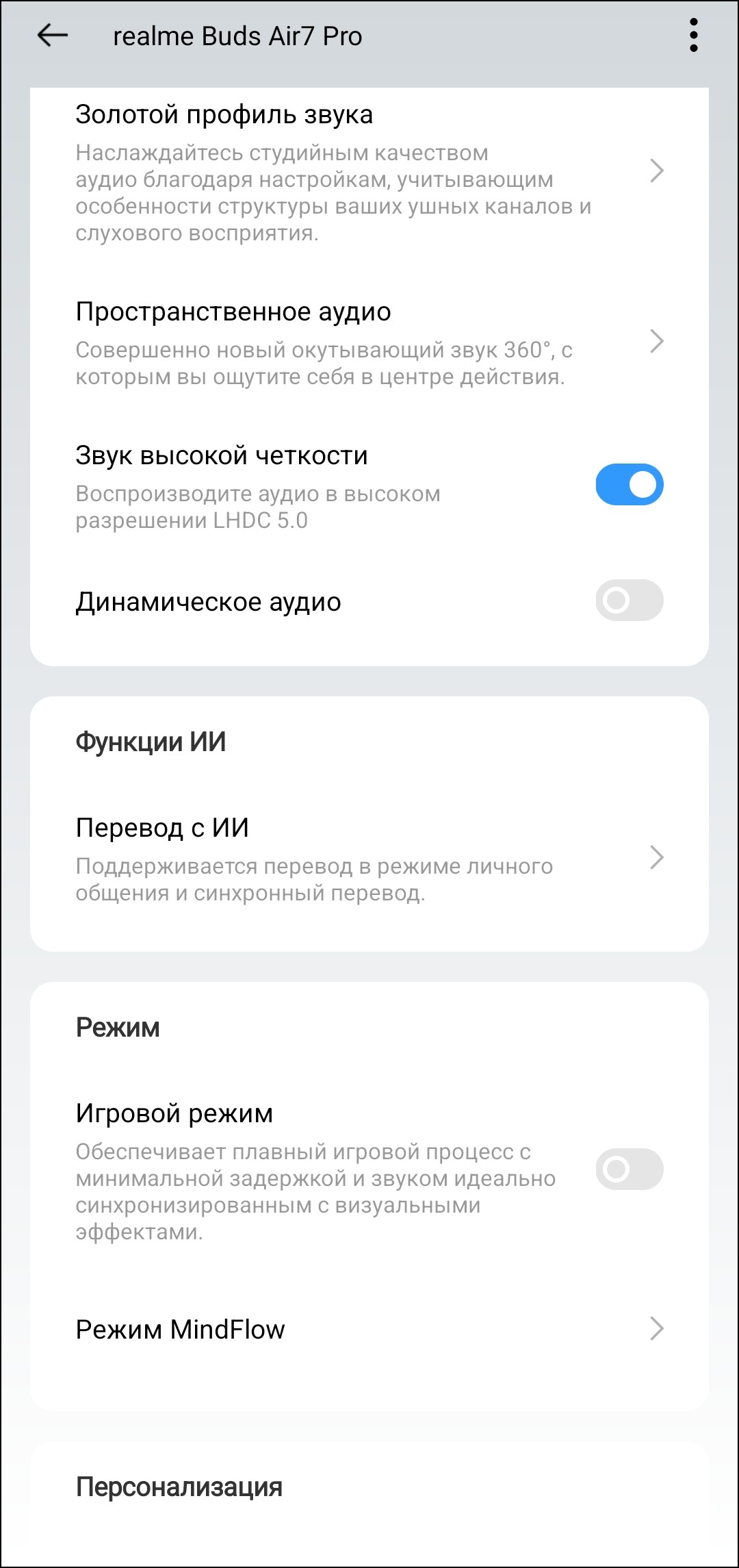Viewport: 739px width, 1568px height.
Task: Open Пространственное аудио settings
Action: point(369,341)
